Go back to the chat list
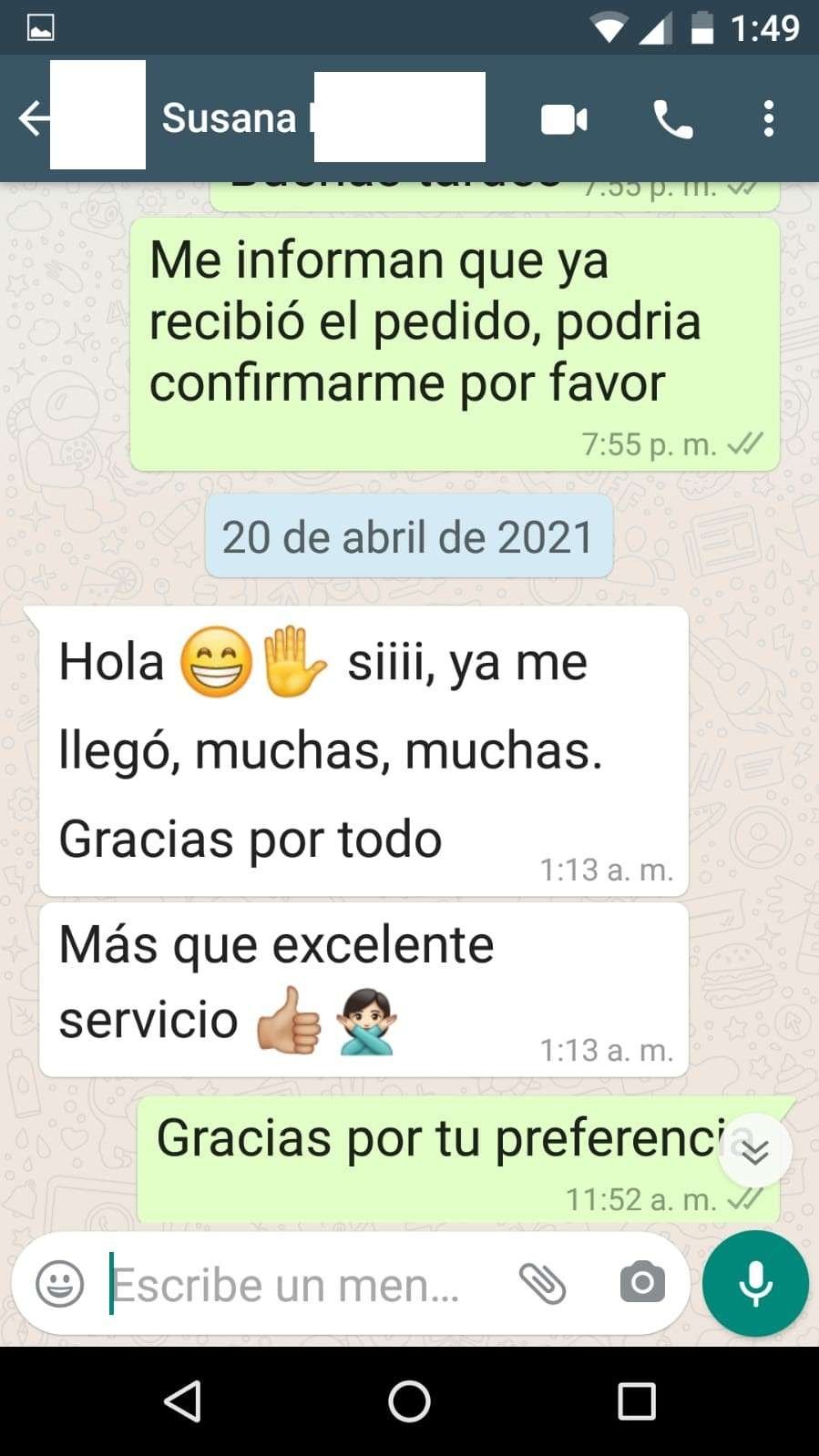Image resolution: width=819 pixels, height=1456 pixels. coord(34,118)
